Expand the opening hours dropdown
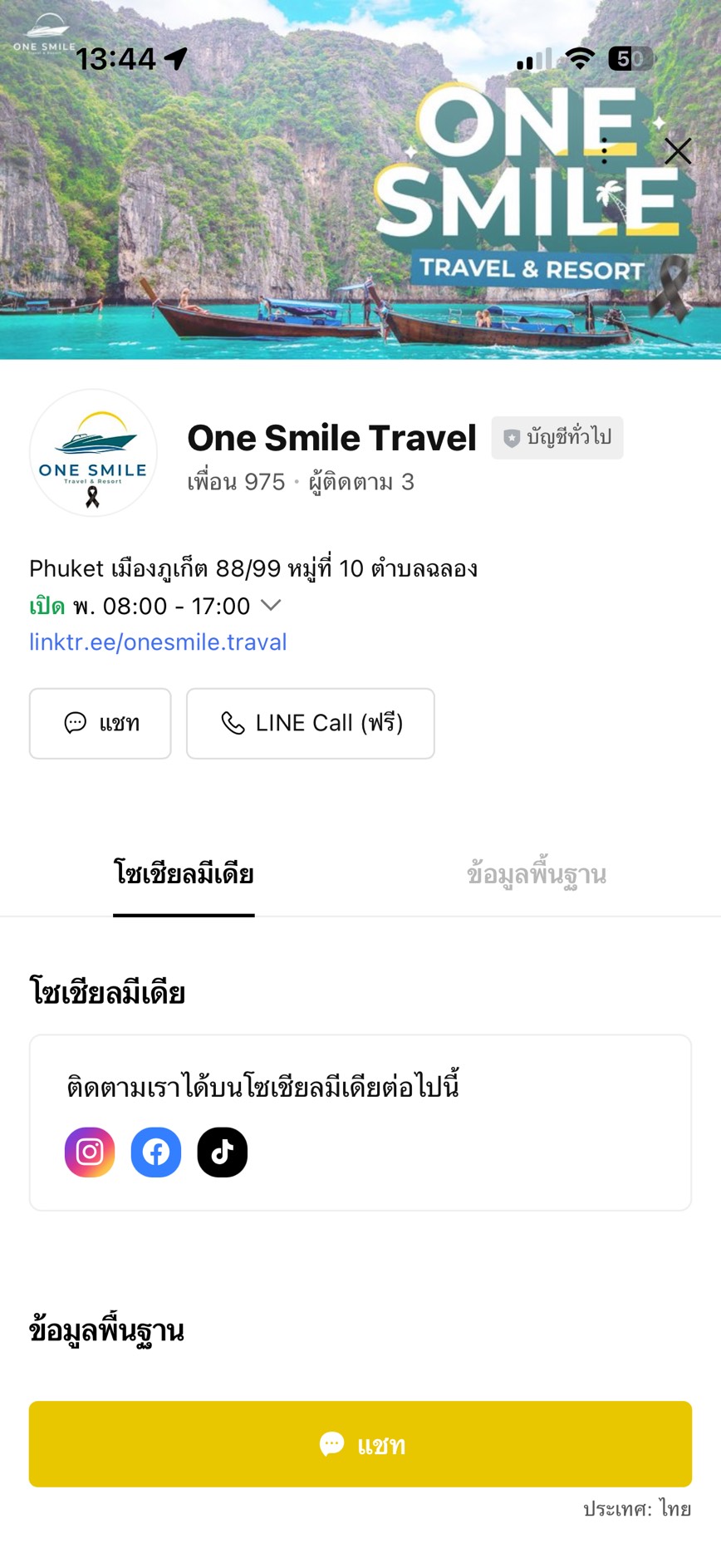 pyautogui.click(x=271, y=606)
